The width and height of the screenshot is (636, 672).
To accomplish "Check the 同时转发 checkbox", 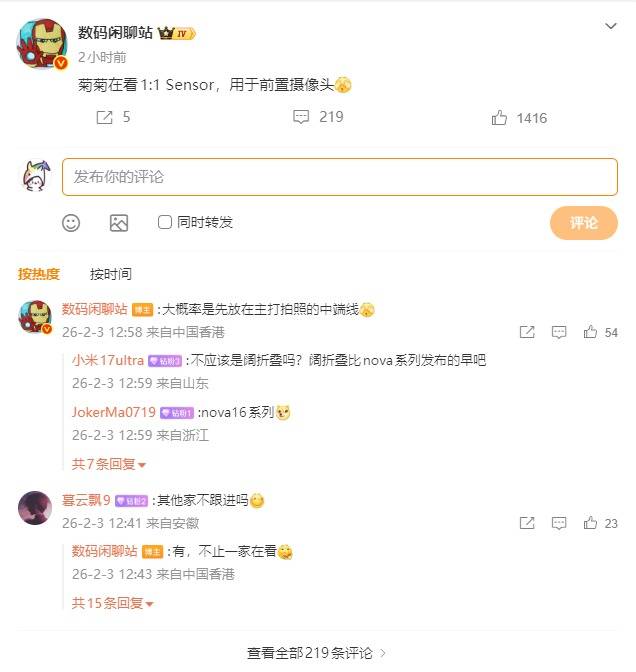I will [x=165, y=223].
